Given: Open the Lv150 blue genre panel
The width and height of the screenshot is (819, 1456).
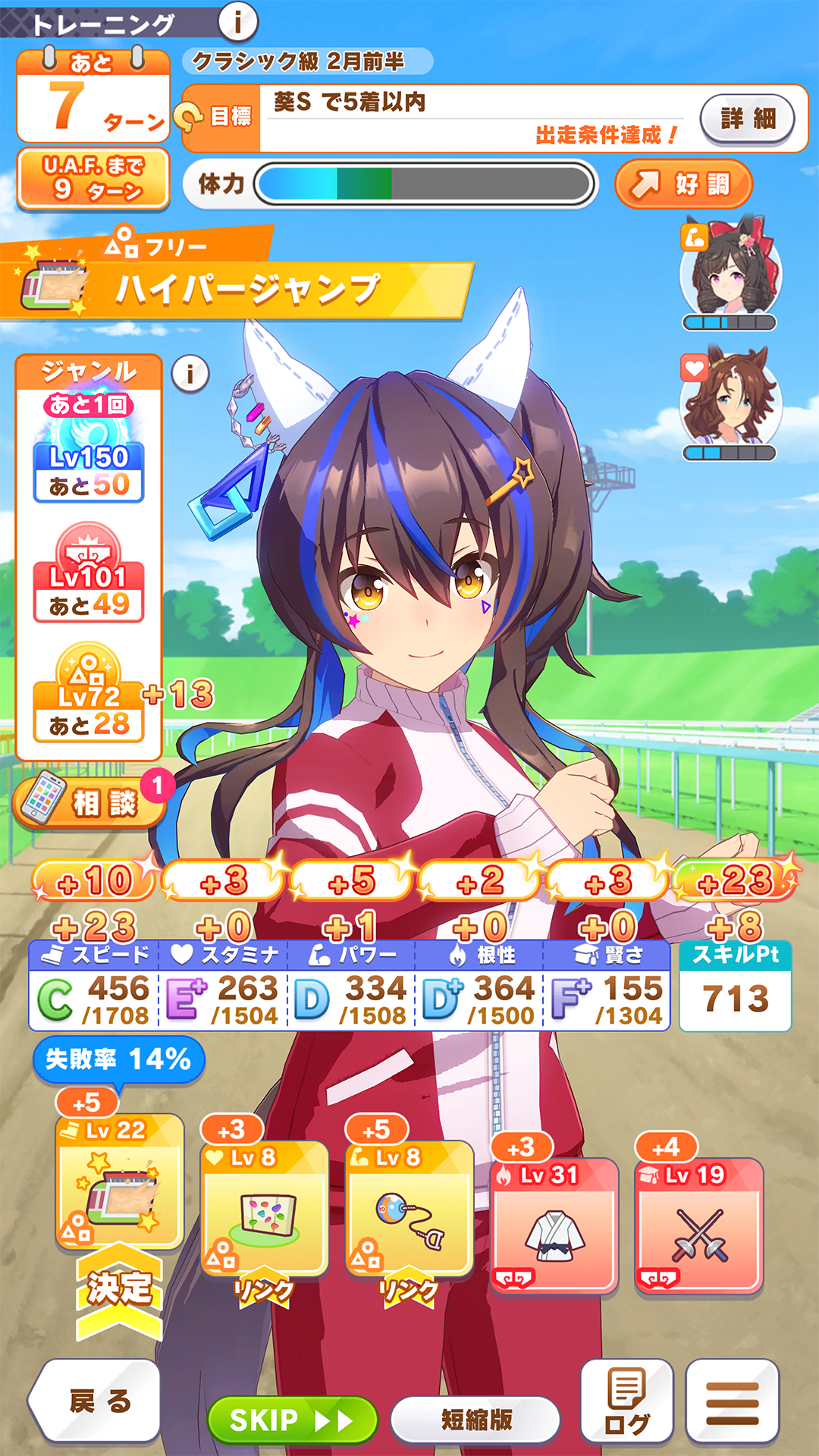Looking at the screenshot, I should point(89,455).
